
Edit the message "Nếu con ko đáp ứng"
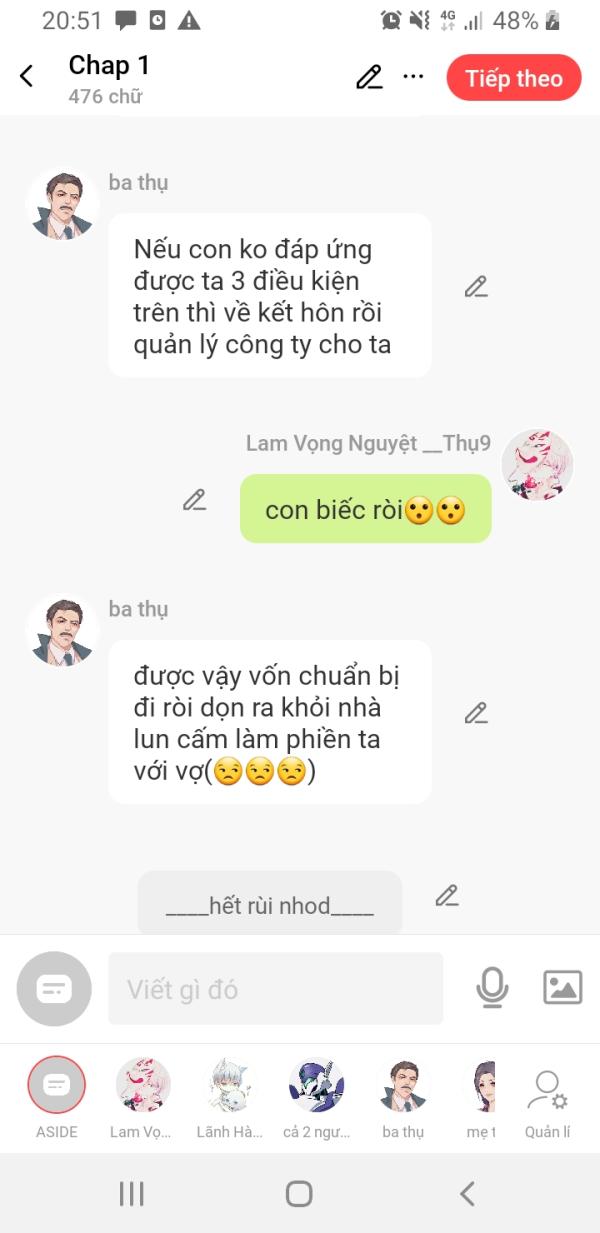(476, 287)
